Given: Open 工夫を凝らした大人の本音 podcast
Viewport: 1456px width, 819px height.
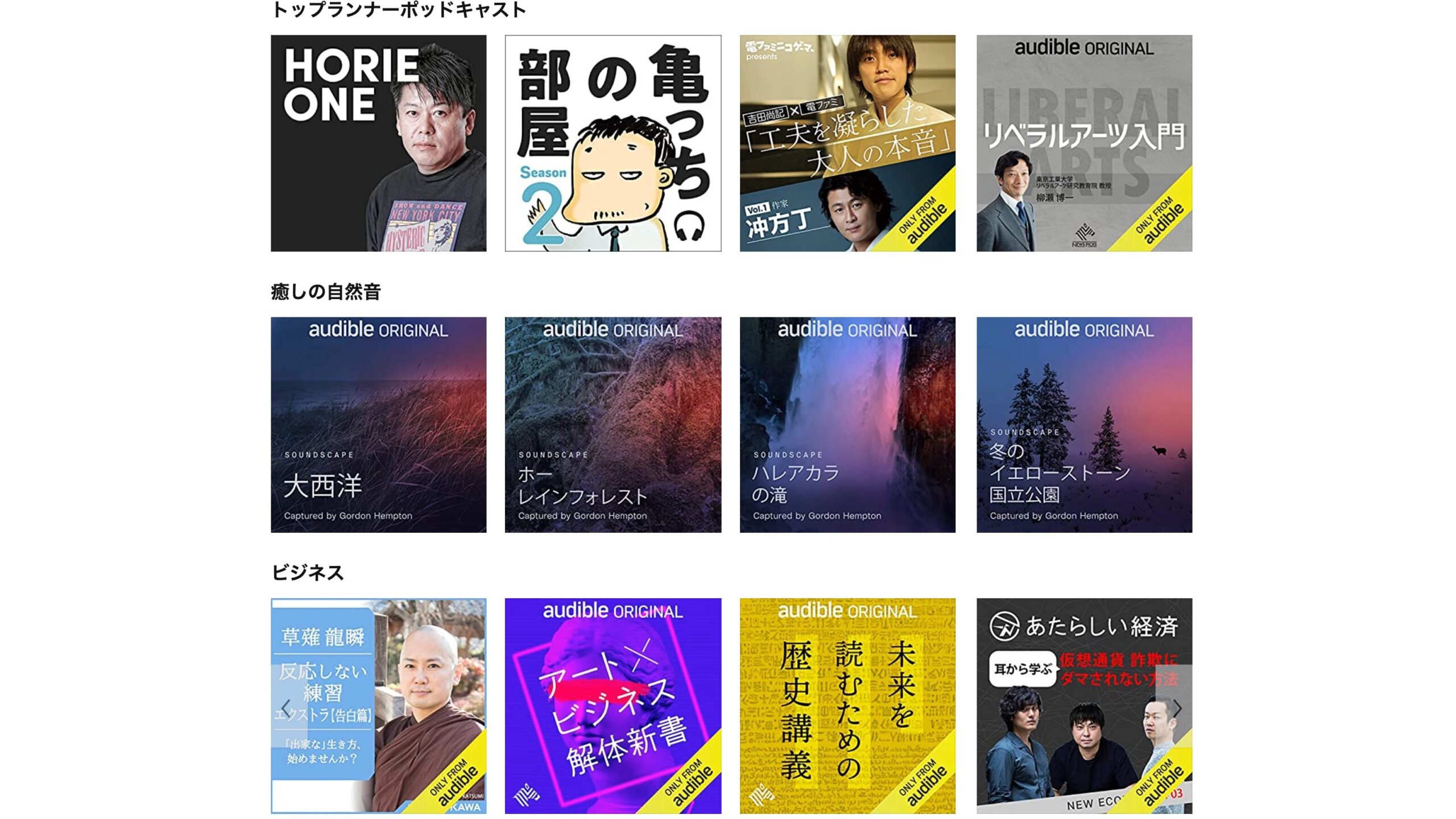Looking at the screenshot, I should [x=847, y=143].
